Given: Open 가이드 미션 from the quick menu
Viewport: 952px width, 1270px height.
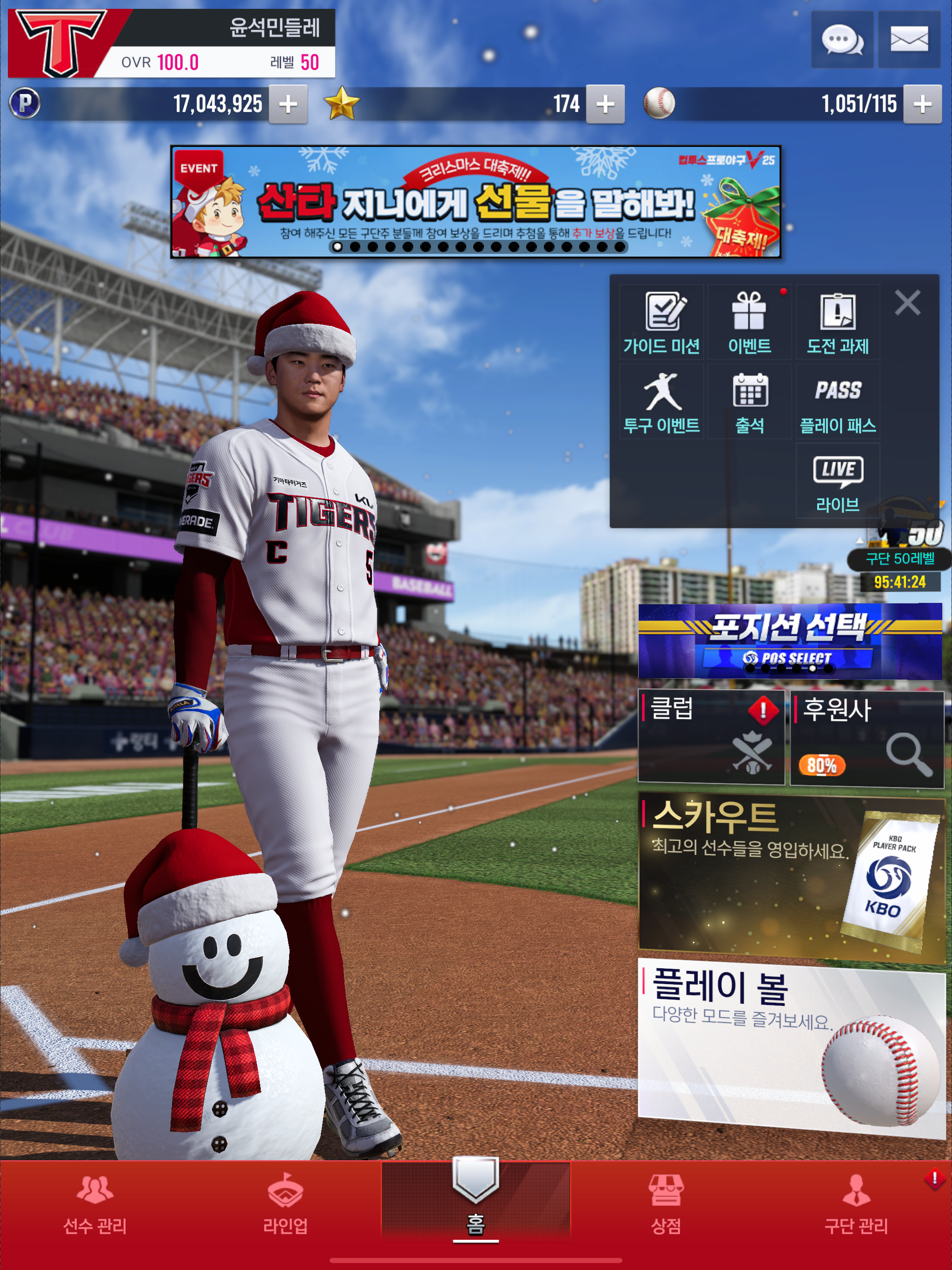Looking at the screenshot, I should pos(661,323).
